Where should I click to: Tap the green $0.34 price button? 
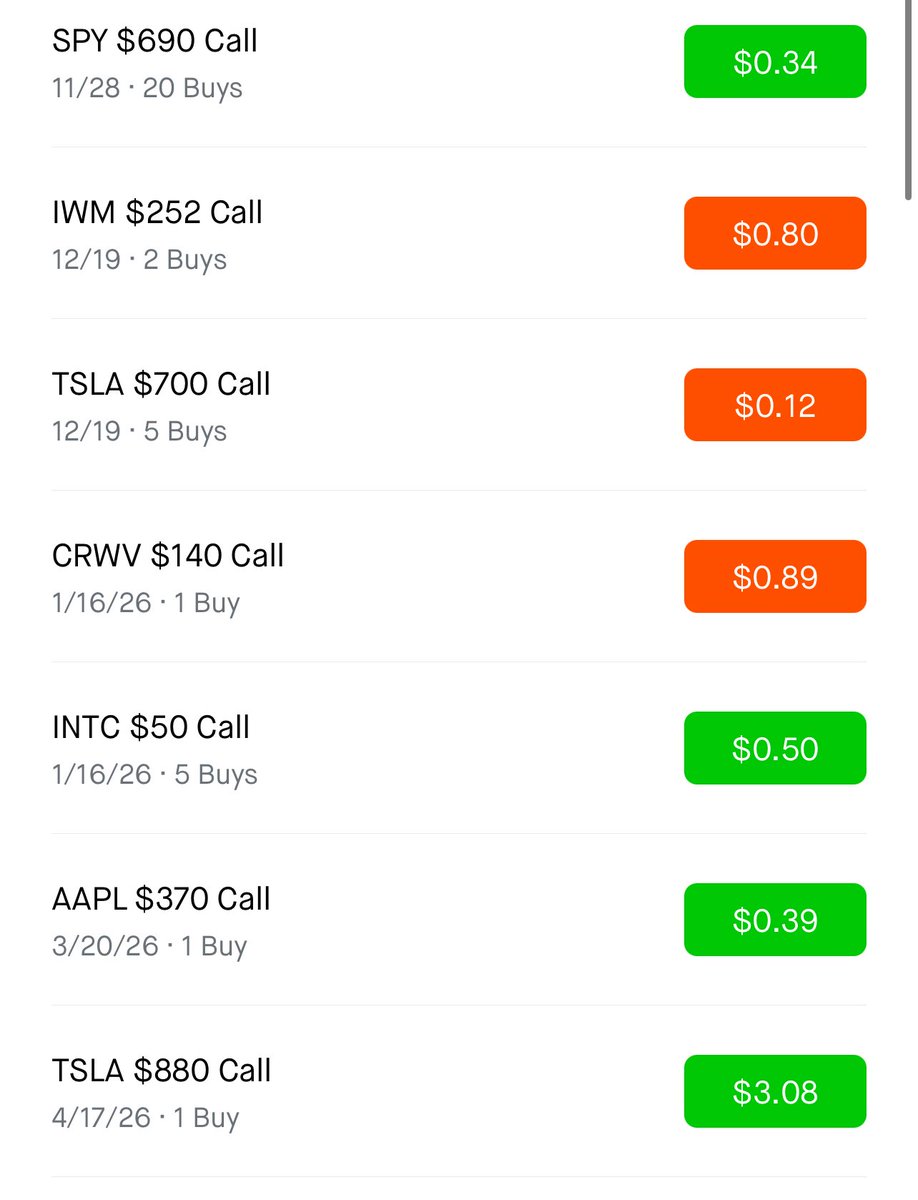pyautogui.click(x=775, y=62)
